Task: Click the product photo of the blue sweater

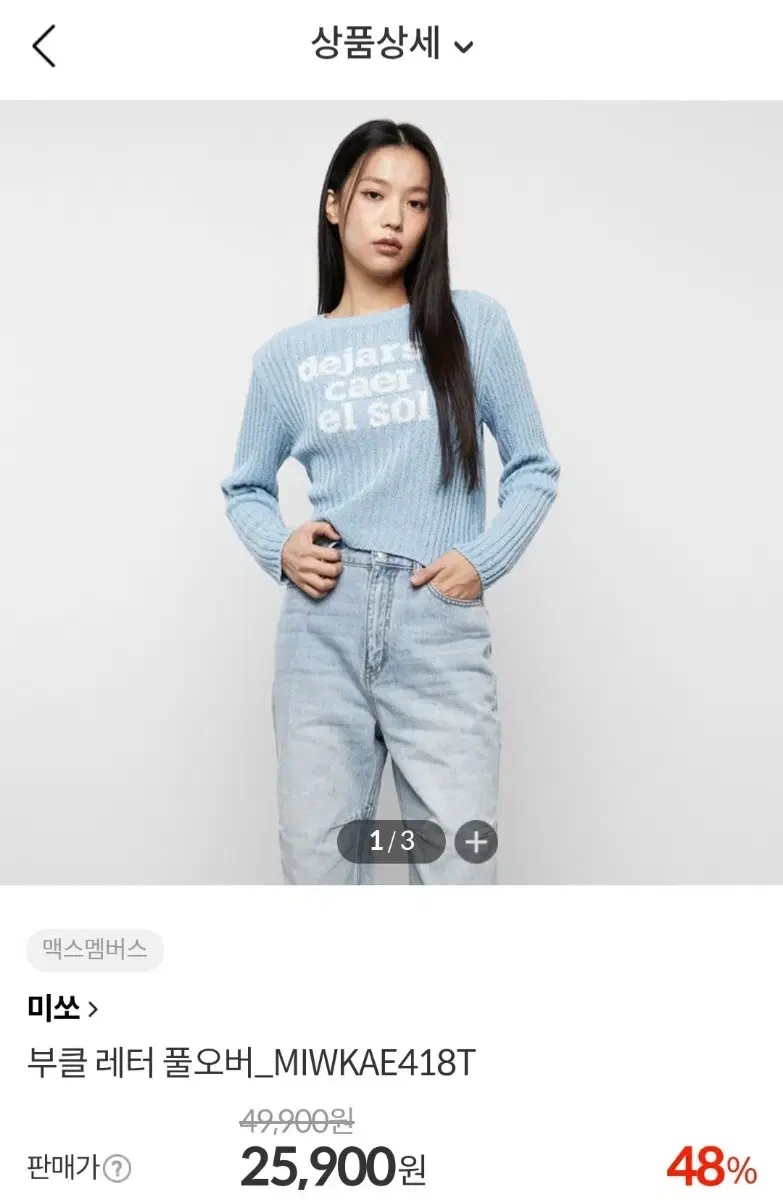Action: (x=390, y=450)
